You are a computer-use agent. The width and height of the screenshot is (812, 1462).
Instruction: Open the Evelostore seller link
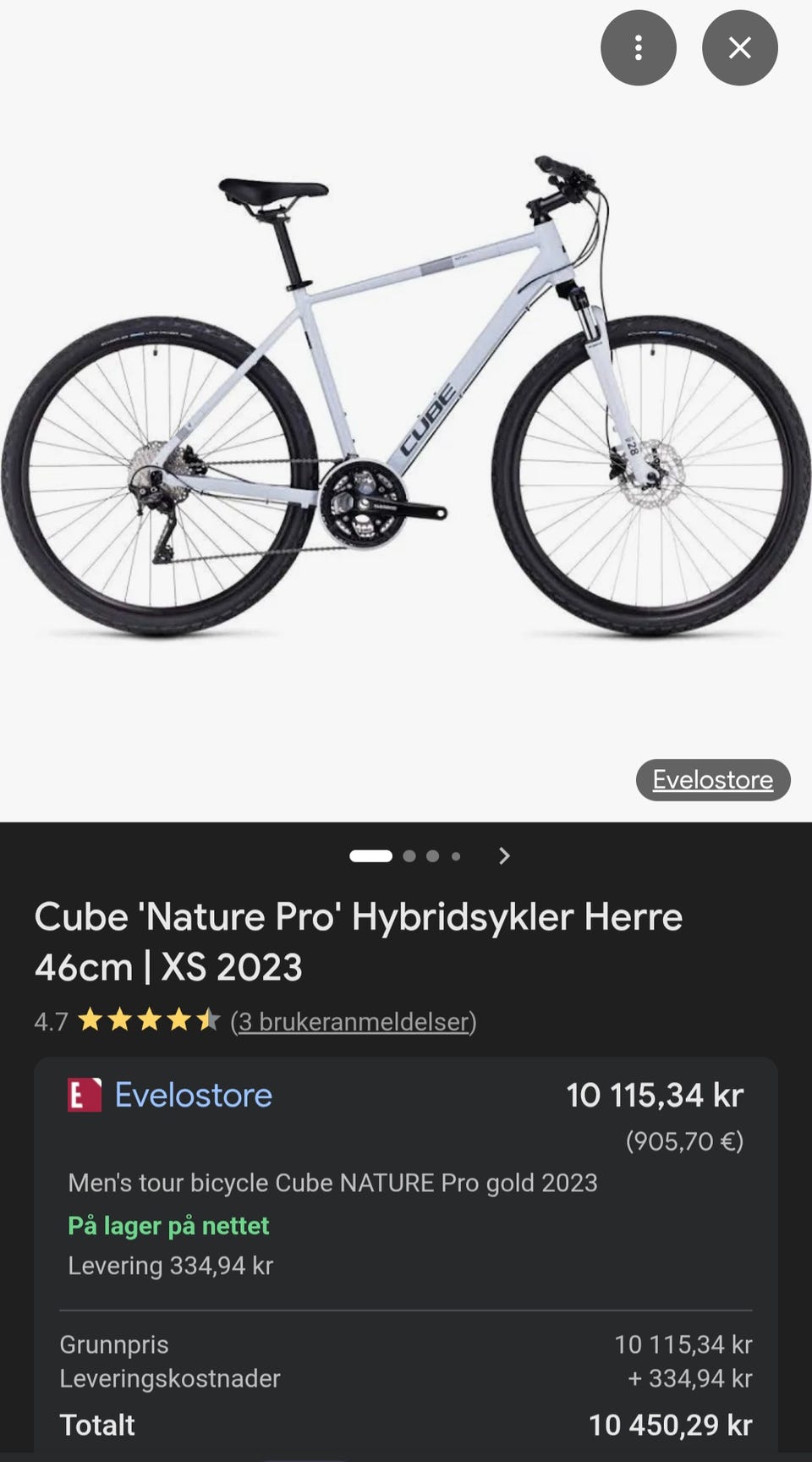pos(193,1095)
